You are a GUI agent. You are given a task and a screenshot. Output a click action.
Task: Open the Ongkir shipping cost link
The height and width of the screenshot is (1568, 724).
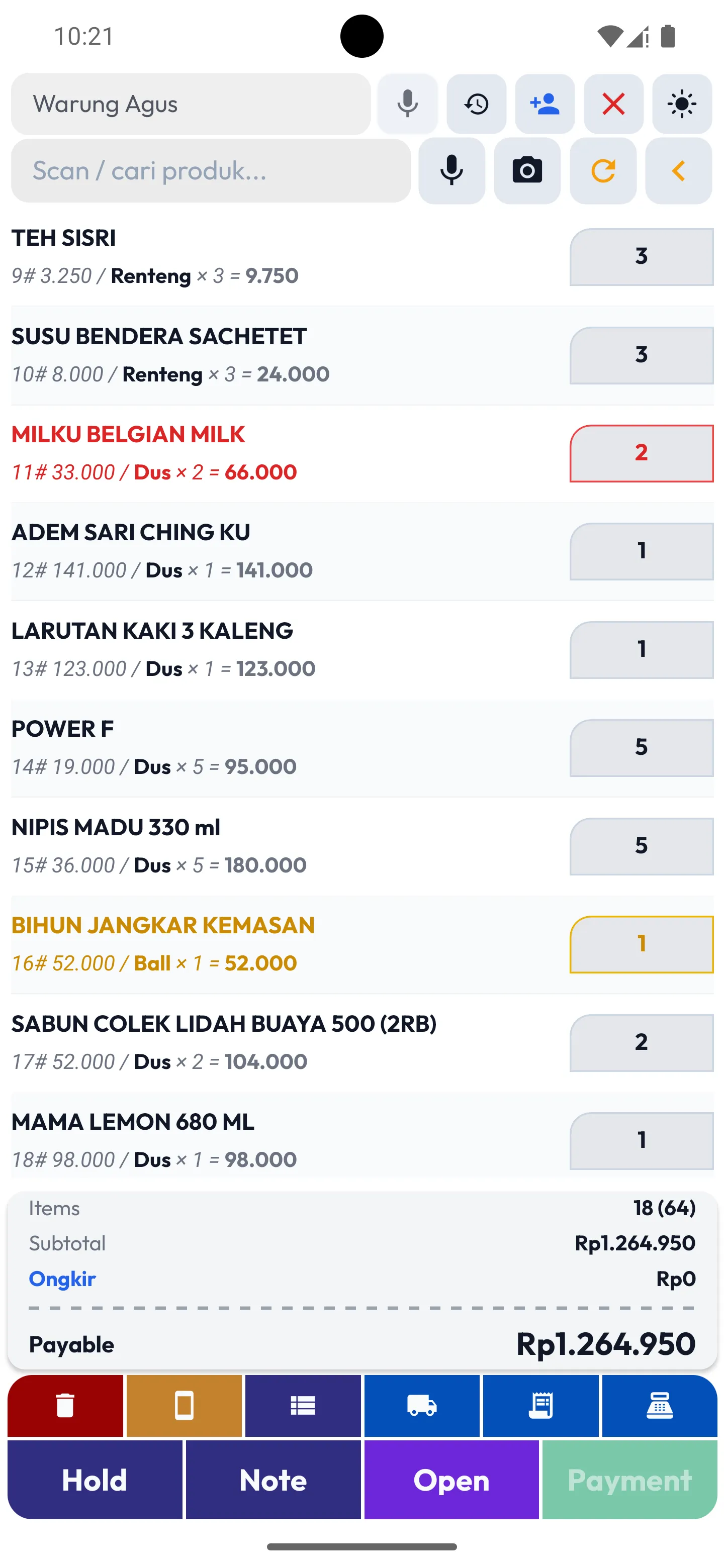(62, 1279)
